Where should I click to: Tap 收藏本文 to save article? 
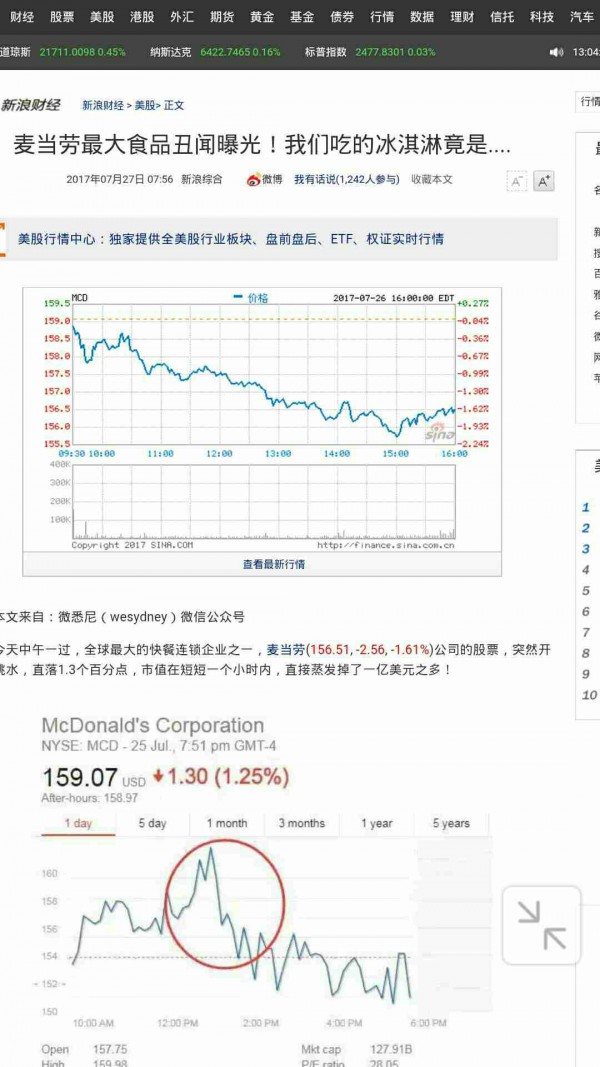[432, 180]
